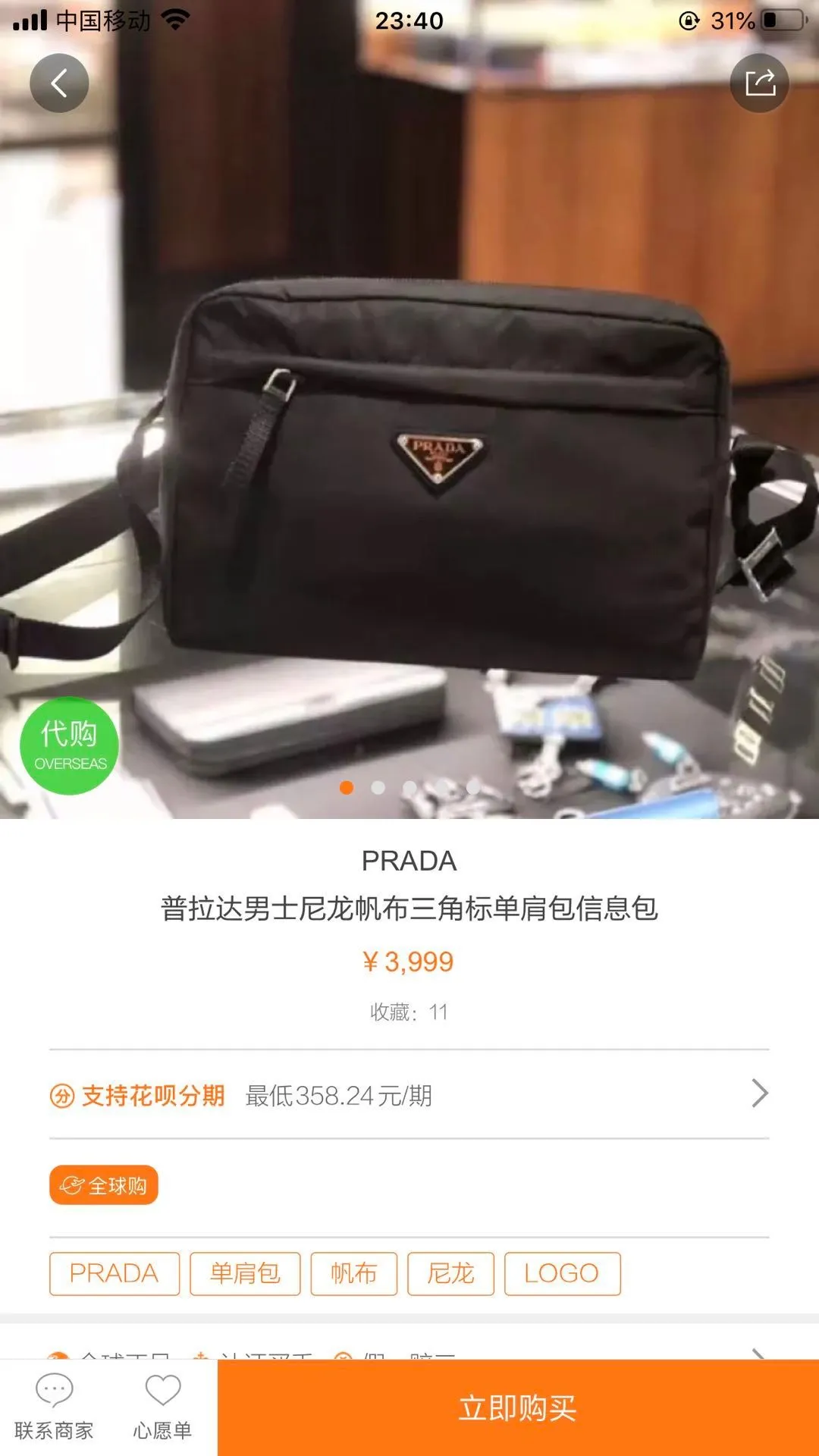
Task: Add item to 心愿单 wishlist
Action: [x=162, y=1407]
